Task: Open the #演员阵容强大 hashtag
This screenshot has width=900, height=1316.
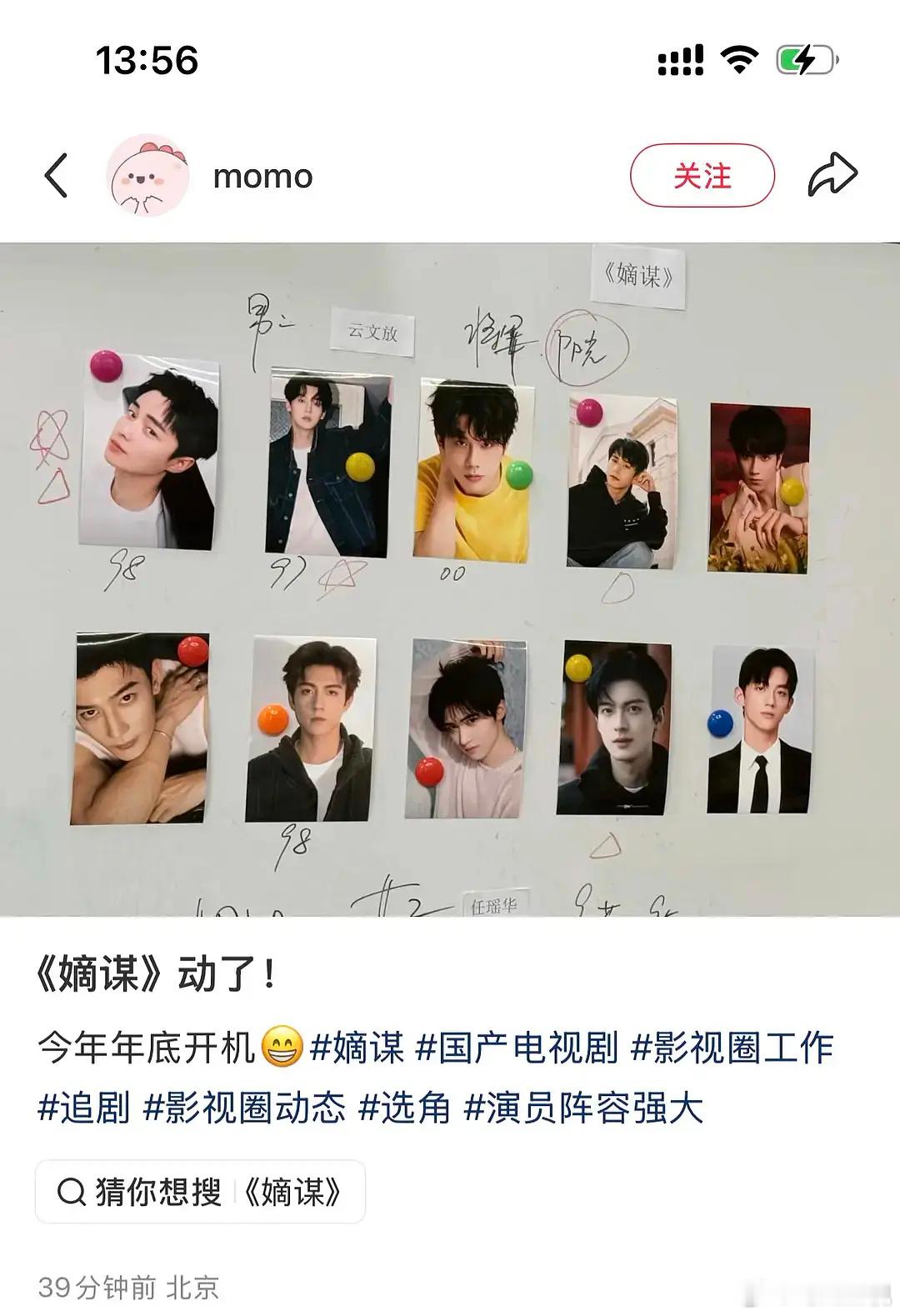Action: (582, 1108)
